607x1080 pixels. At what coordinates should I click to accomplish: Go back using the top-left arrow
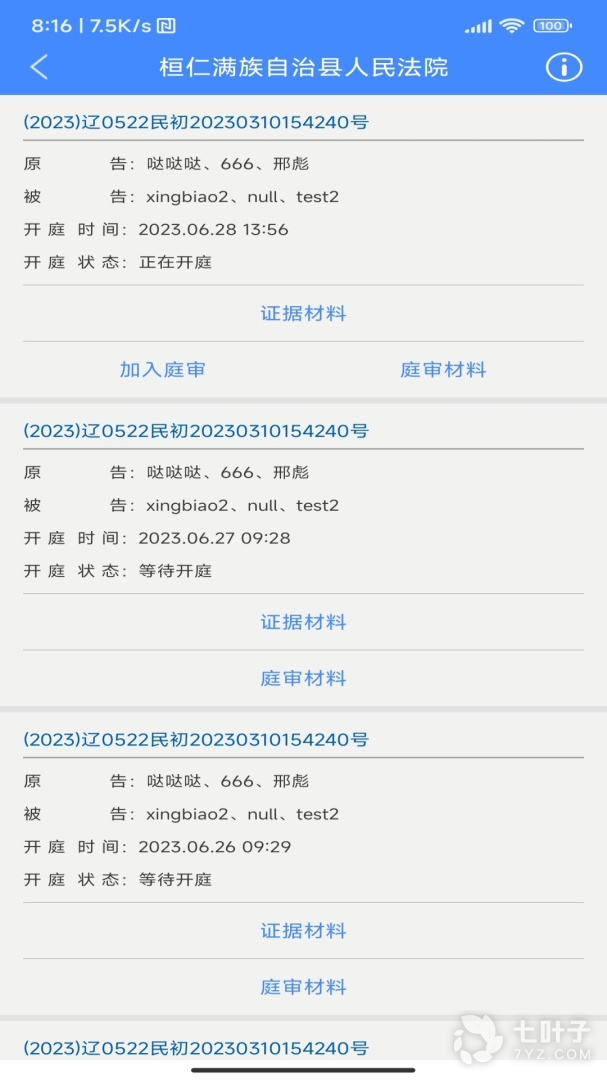point(39,67)
